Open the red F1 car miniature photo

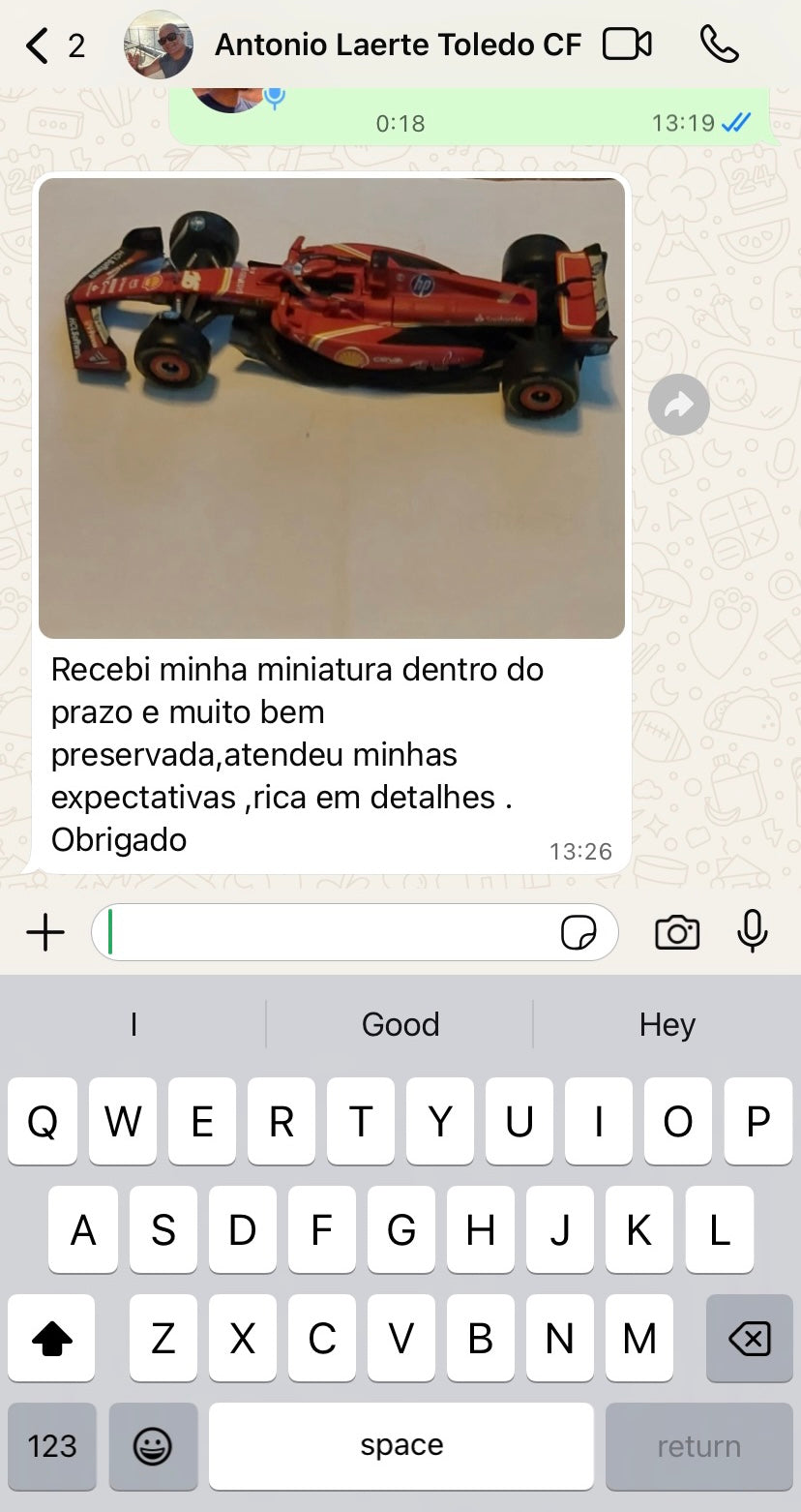332,408
